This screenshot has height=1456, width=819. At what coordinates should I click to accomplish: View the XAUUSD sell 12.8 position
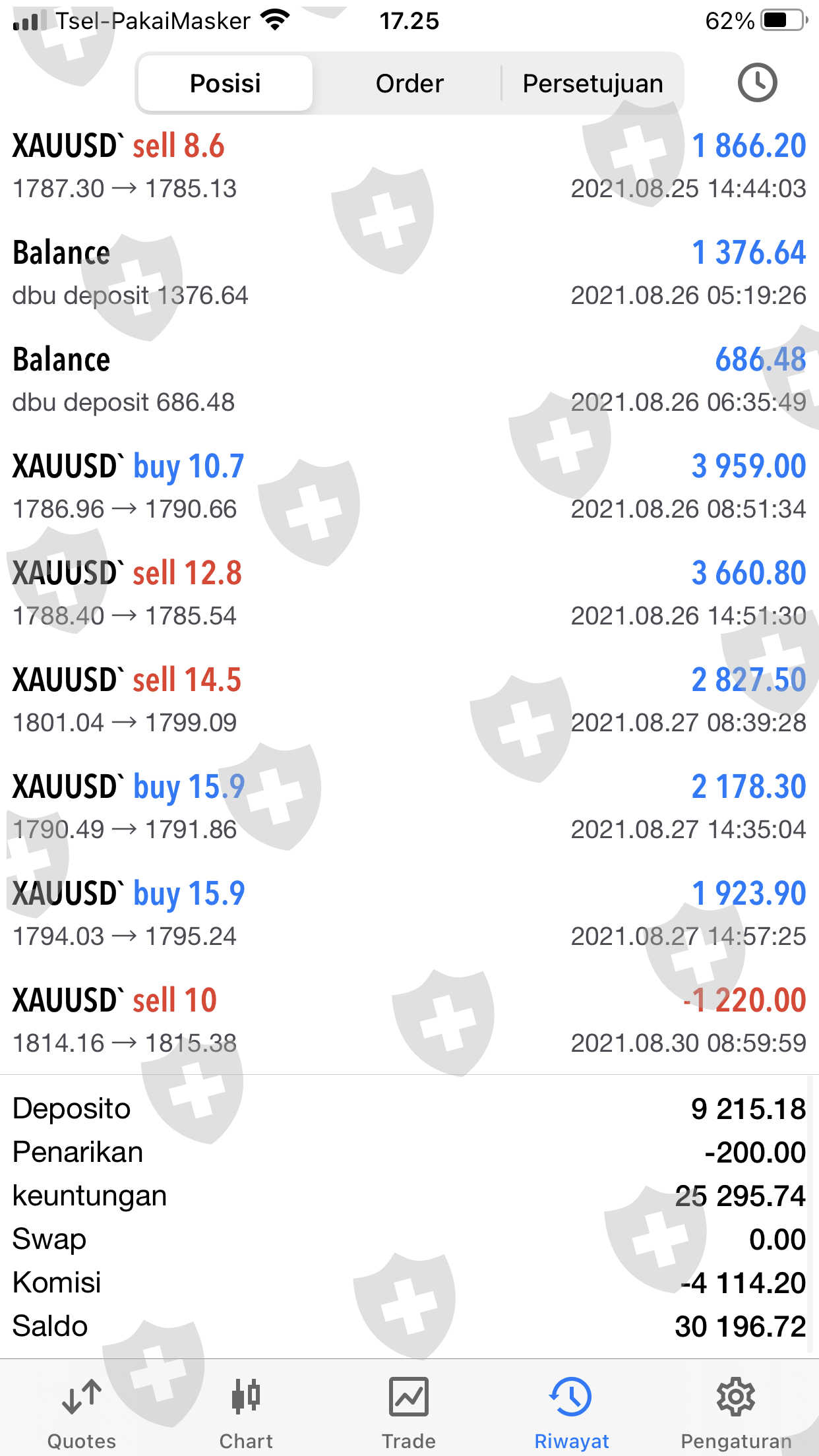tap(409, 593)
